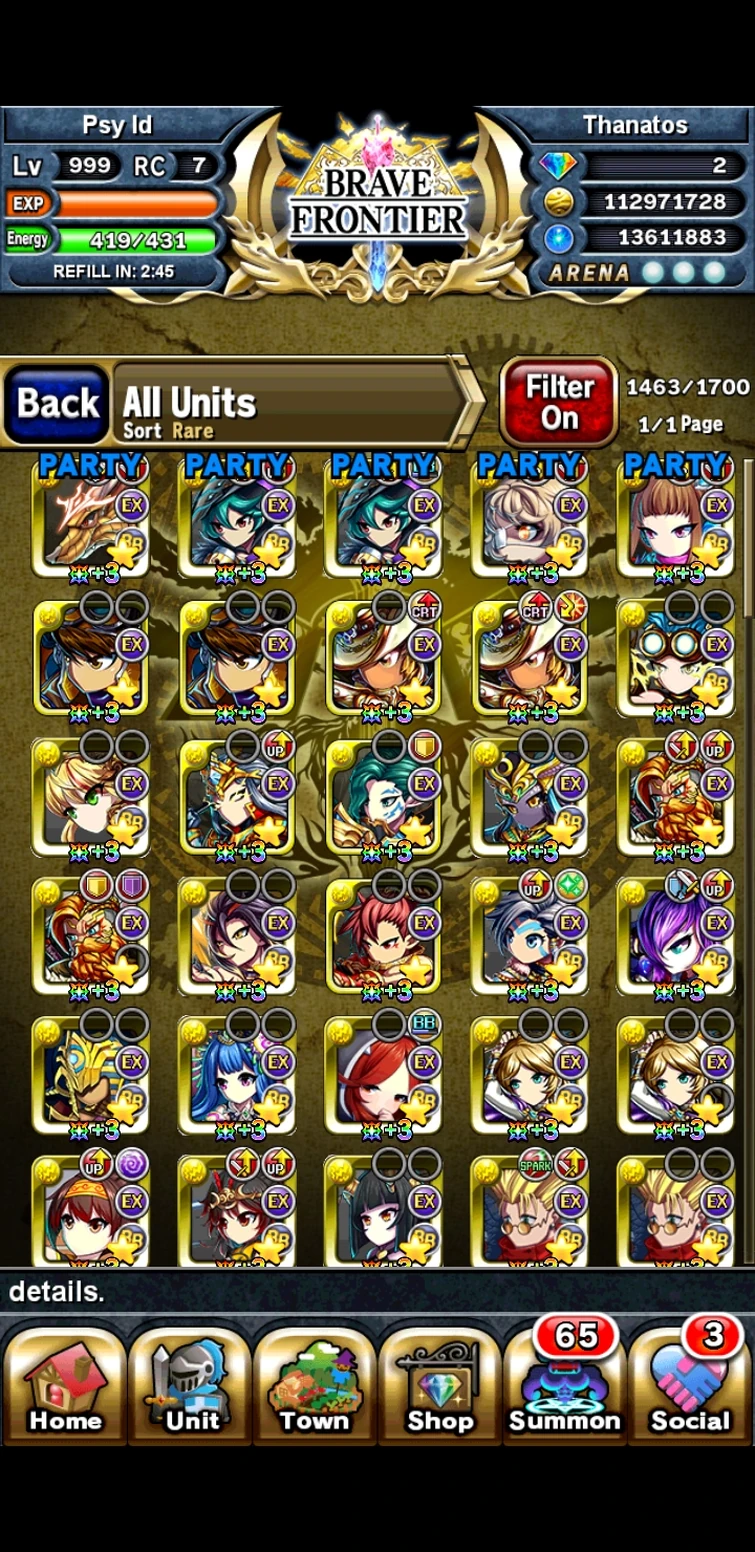Select the dragon unit in party row
755x1552 pixels.
pos(90,525)
